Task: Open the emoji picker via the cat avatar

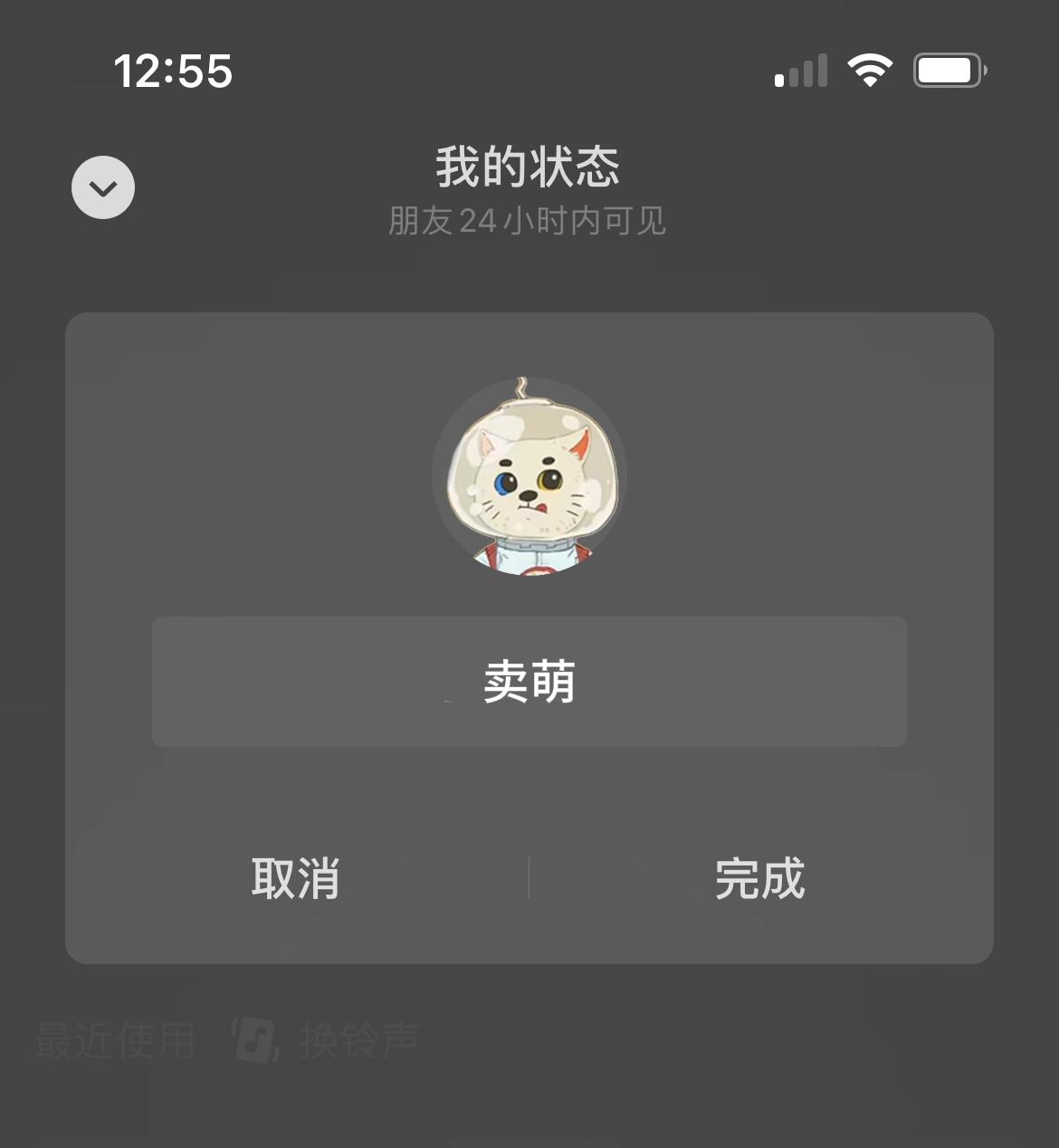Action: tap(529, 480)
